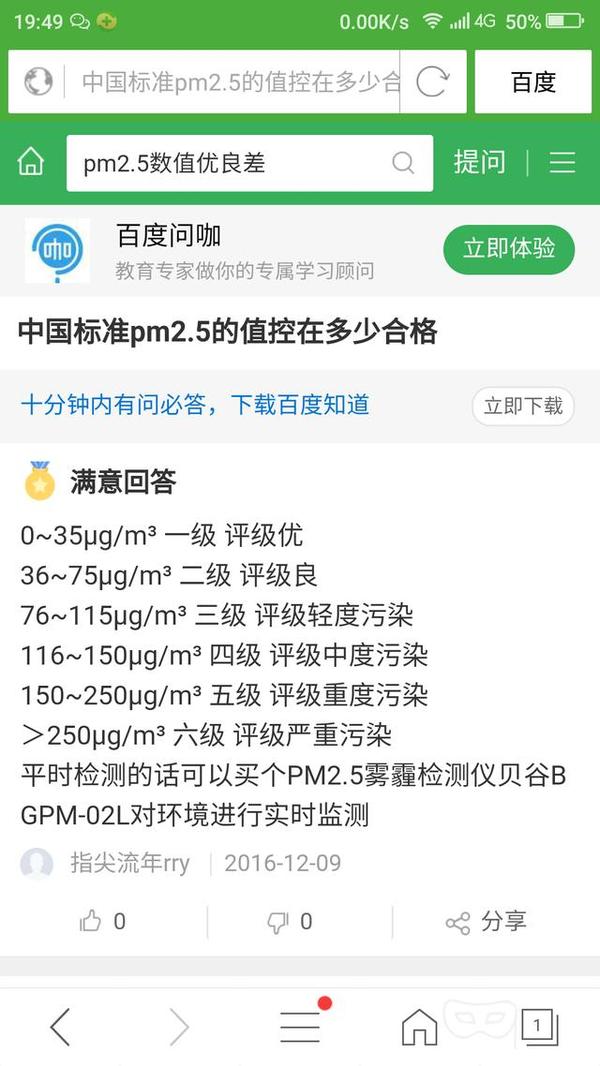Share this answer via 分享
This screenshot has height=1066, width=600.
coord(486,922)
